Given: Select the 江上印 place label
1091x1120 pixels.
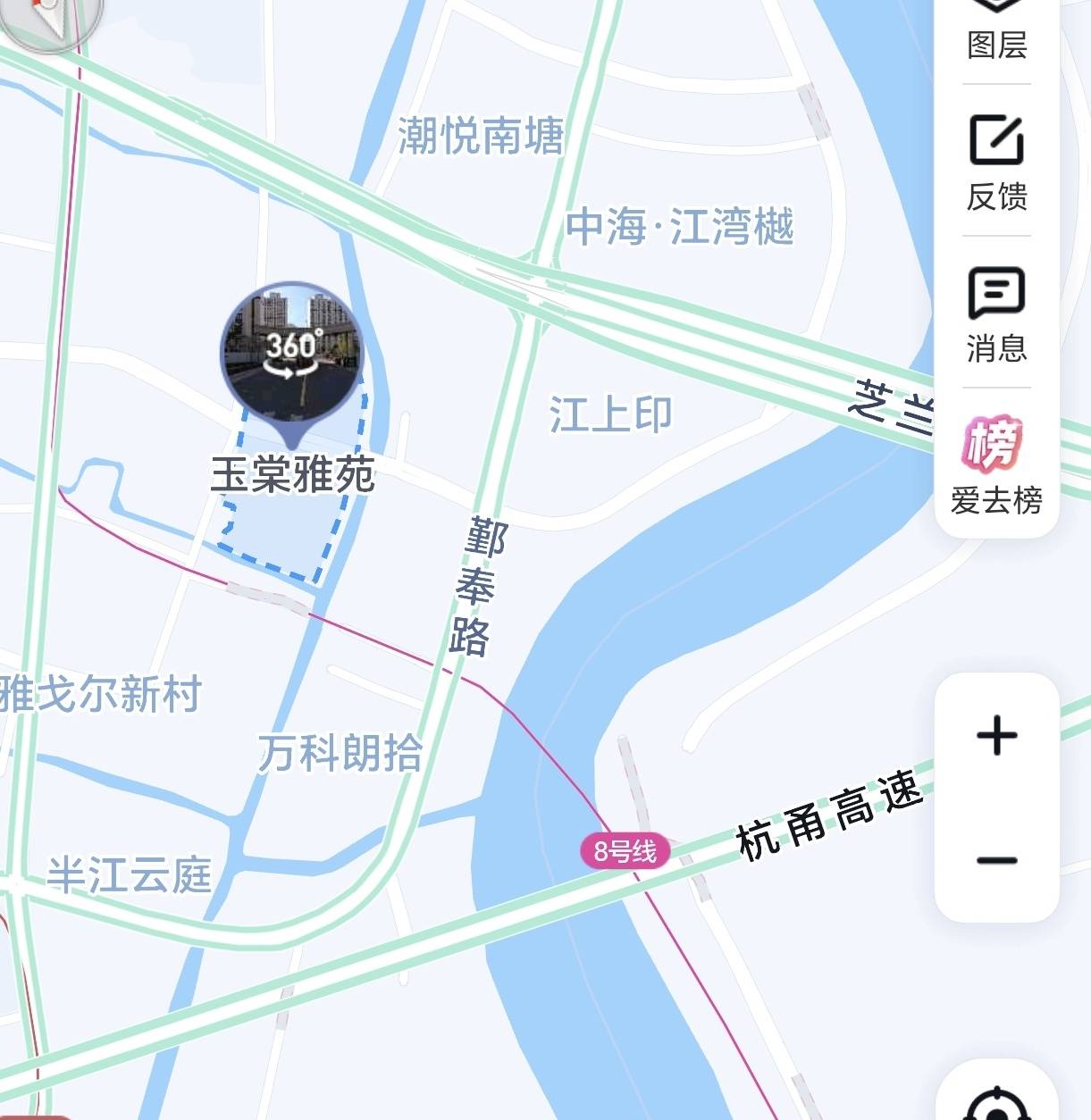Looking at the screenshot, I should click(x=611, y=415).
